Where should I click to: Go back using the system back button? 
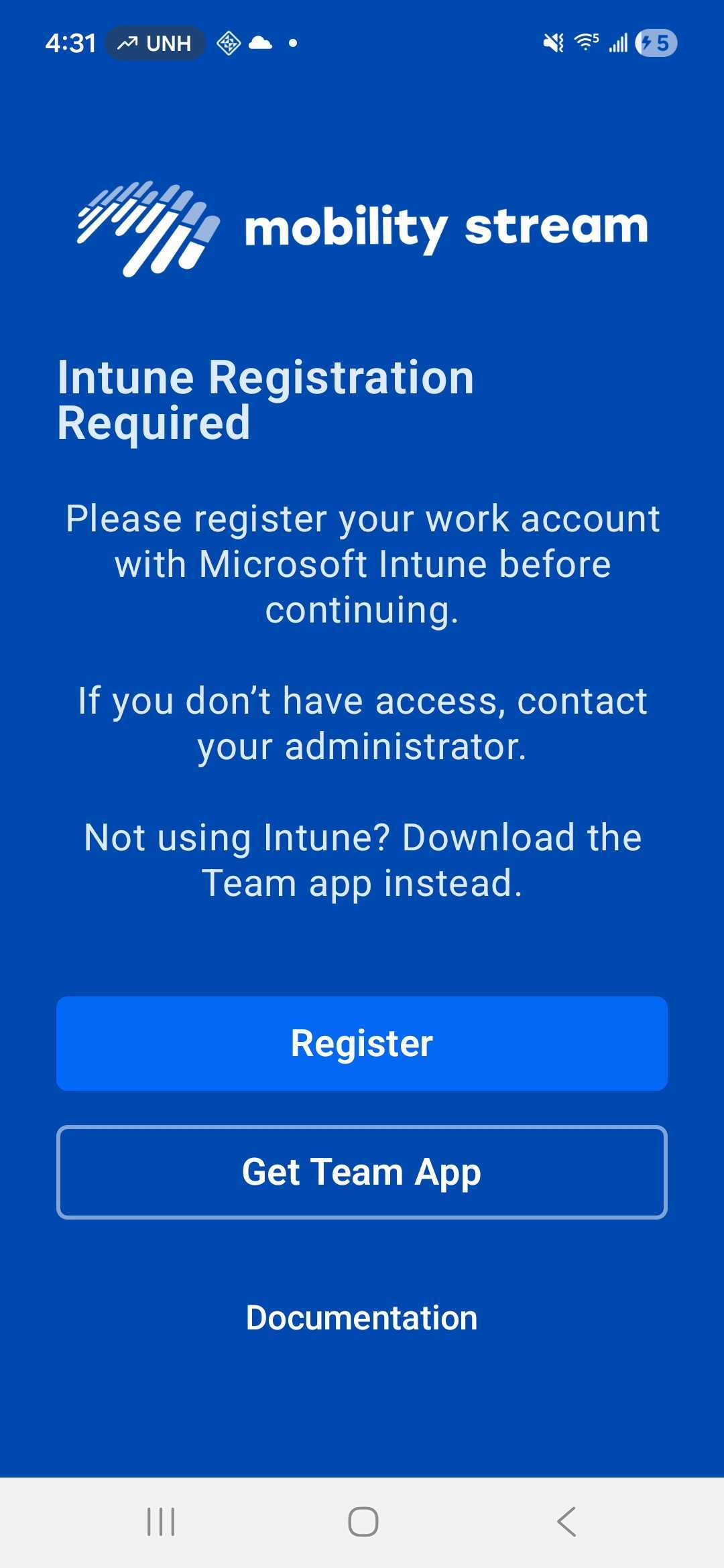(x=566, y=1522)
